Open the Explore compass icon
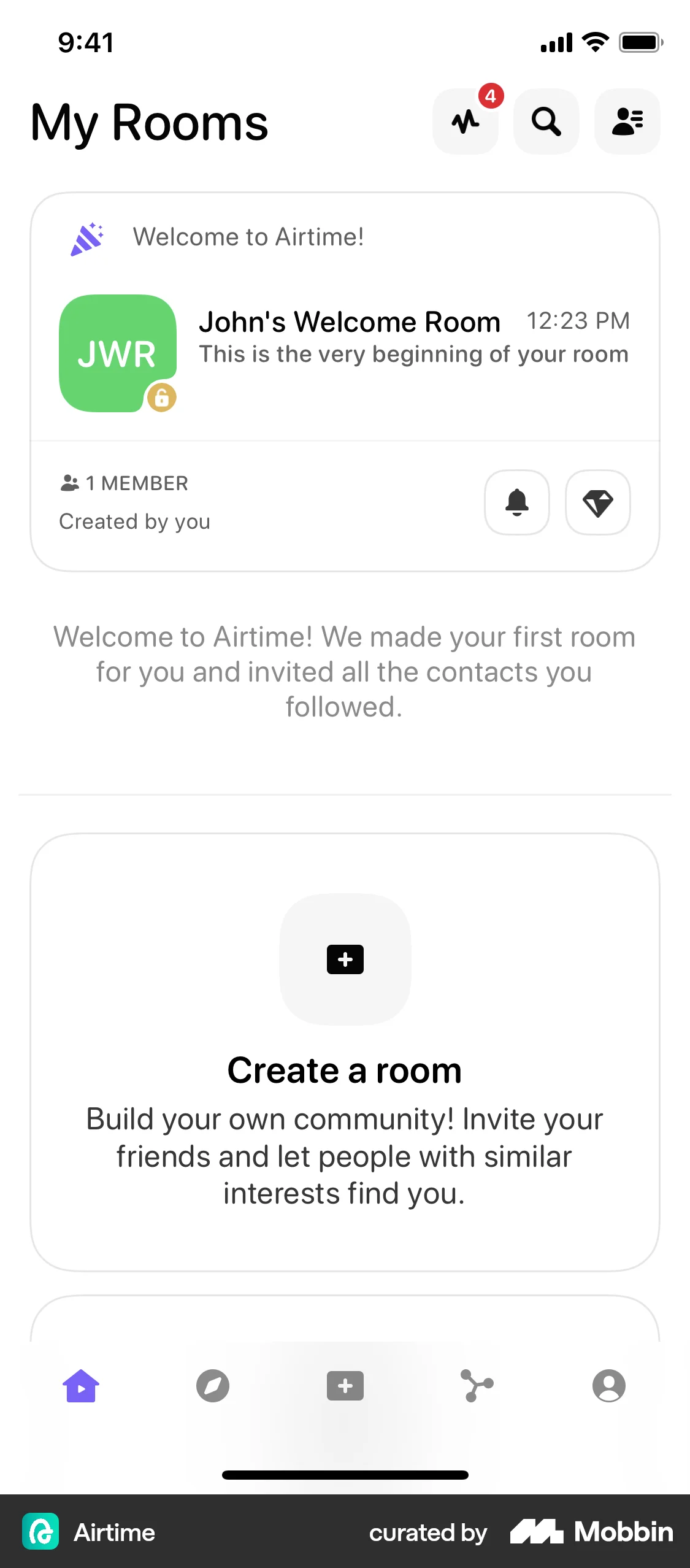This screenshot has height=1568, width=690. coord(213,1386)
